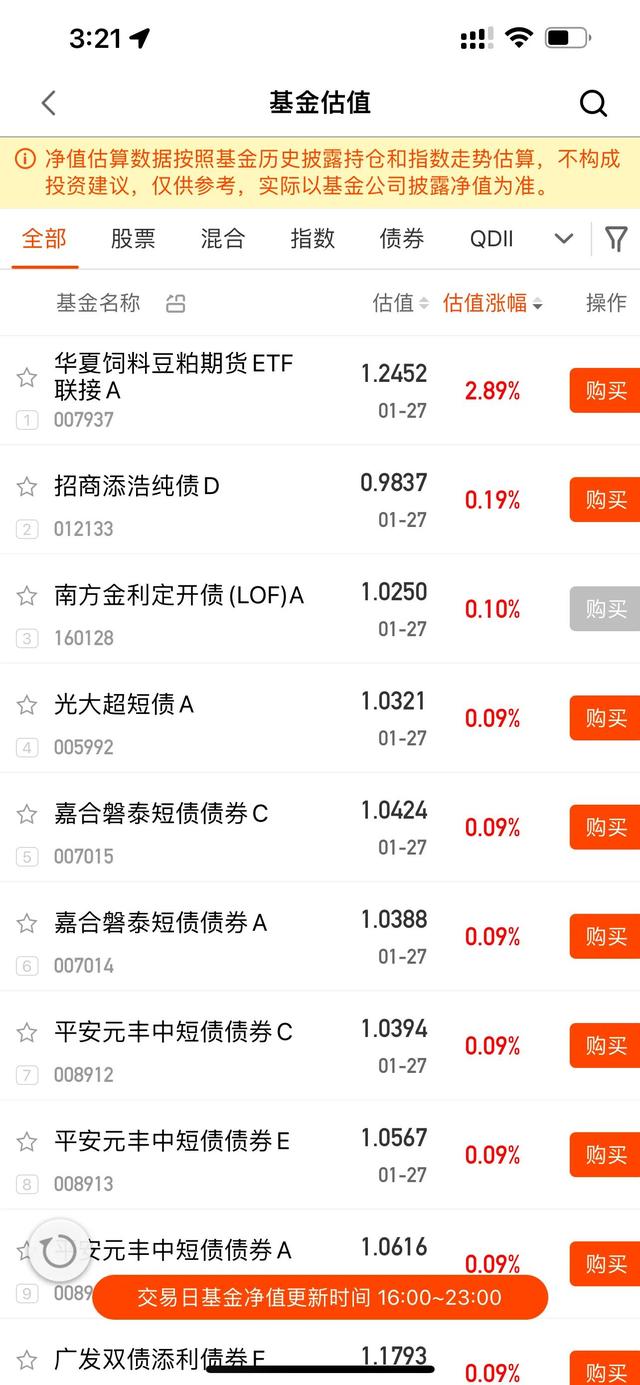Buy 华夏饲料豆粕期货ETF联接A
The width and height of the screenshot is (640, 1385).
coord(605,390)
